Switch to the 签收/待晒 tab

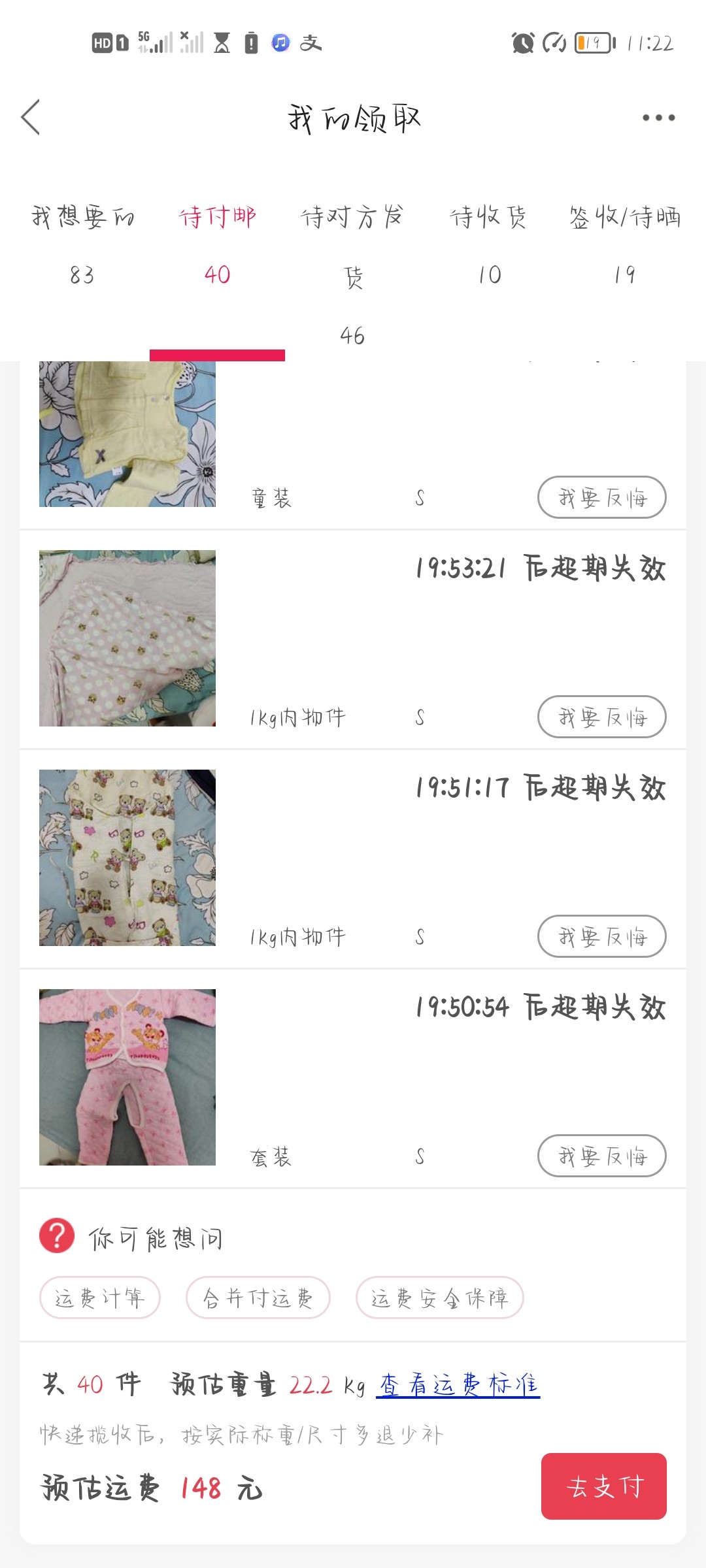pos(624,245)
